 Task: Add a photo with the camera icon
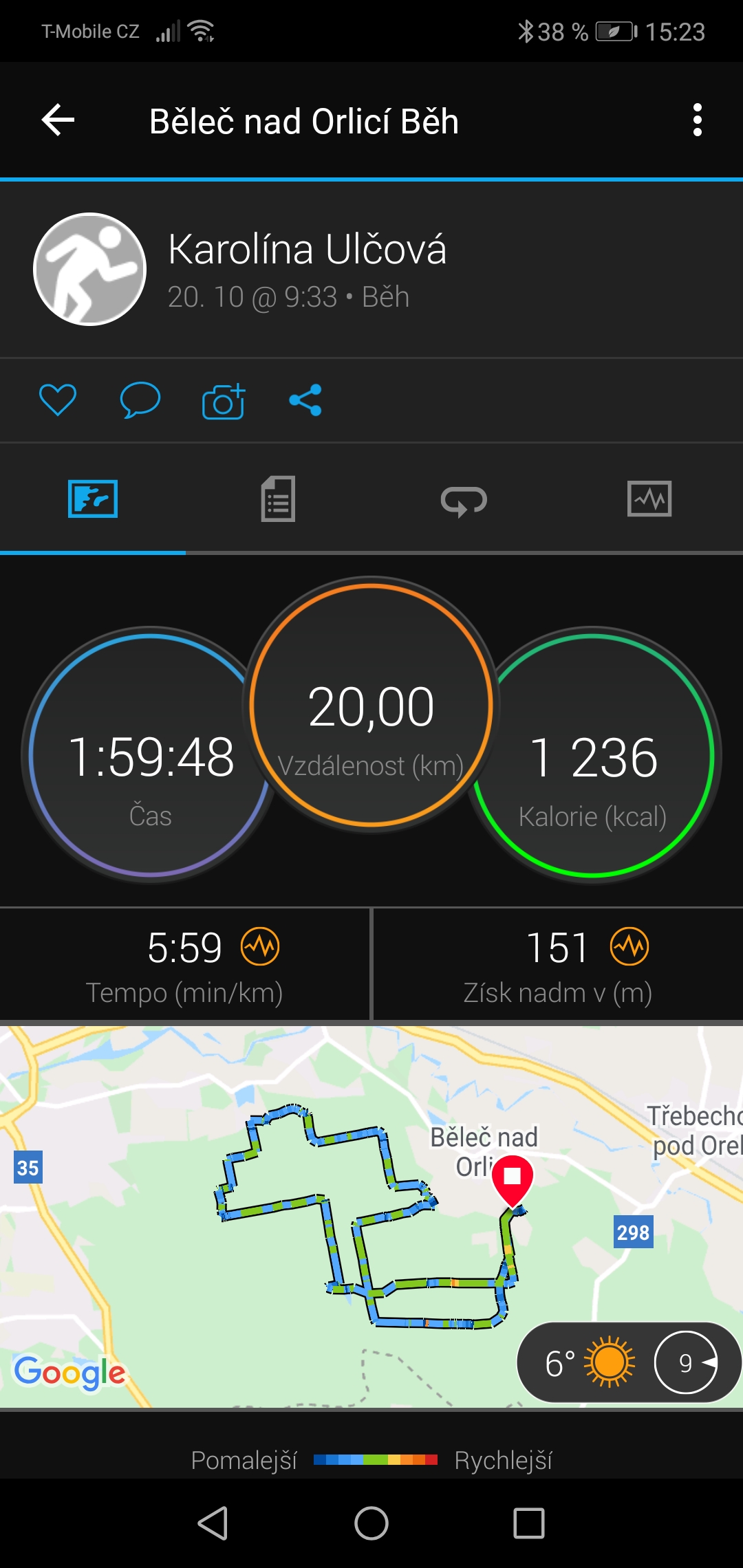tap(223, 402)
